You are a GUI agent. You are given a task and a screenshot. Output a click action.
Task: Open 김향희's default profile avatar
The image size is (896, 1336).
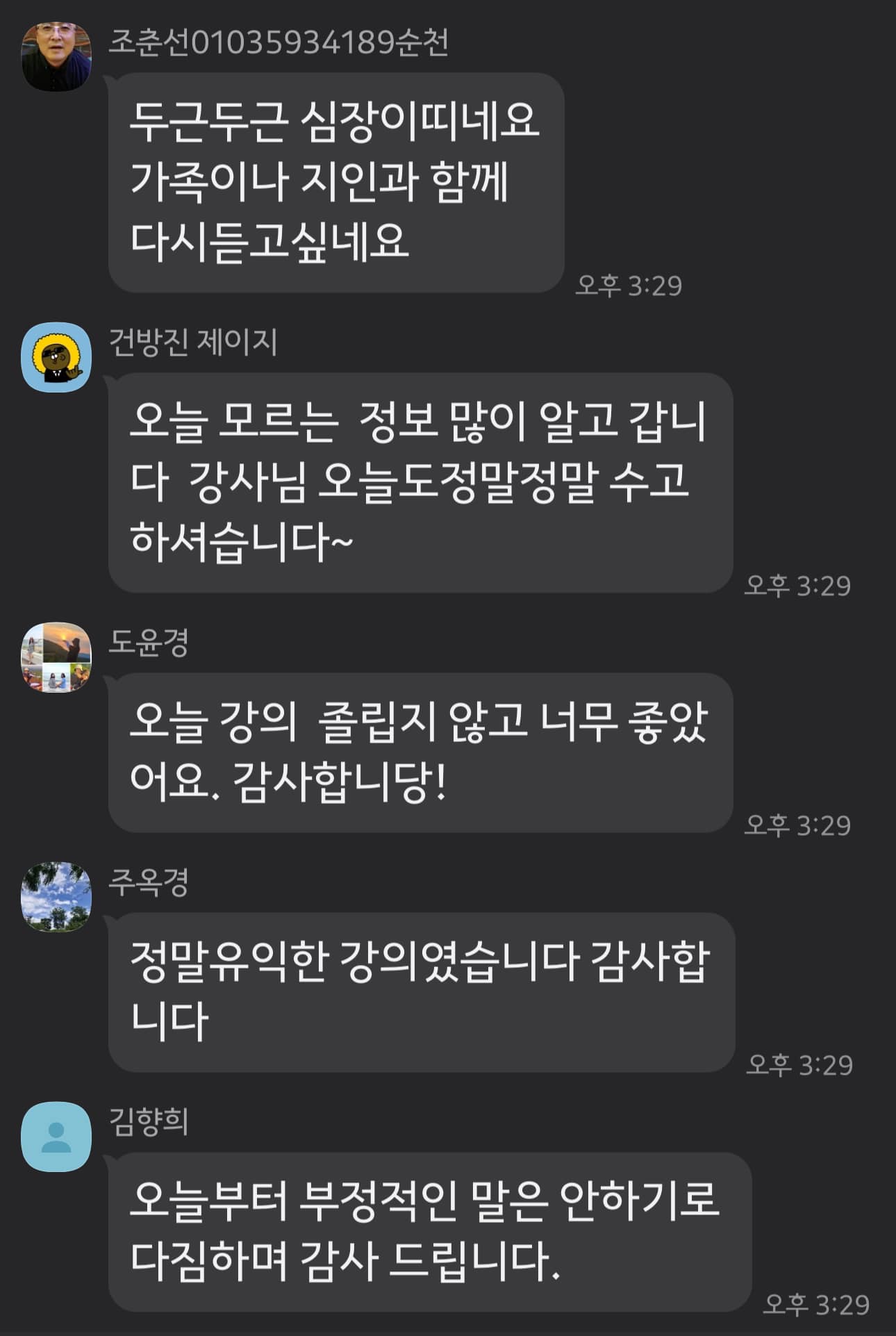[x=56, y=1137]
